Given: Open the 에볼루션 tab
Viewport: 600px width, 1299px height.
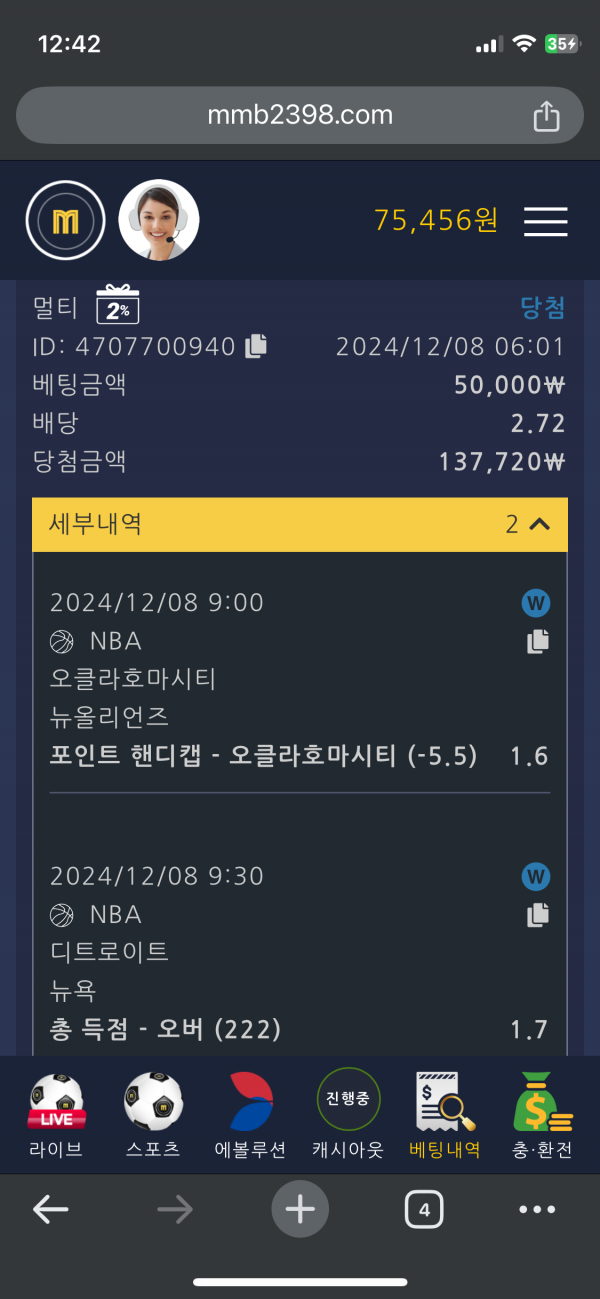Looking at the screenshot, I should [250, 1116].
